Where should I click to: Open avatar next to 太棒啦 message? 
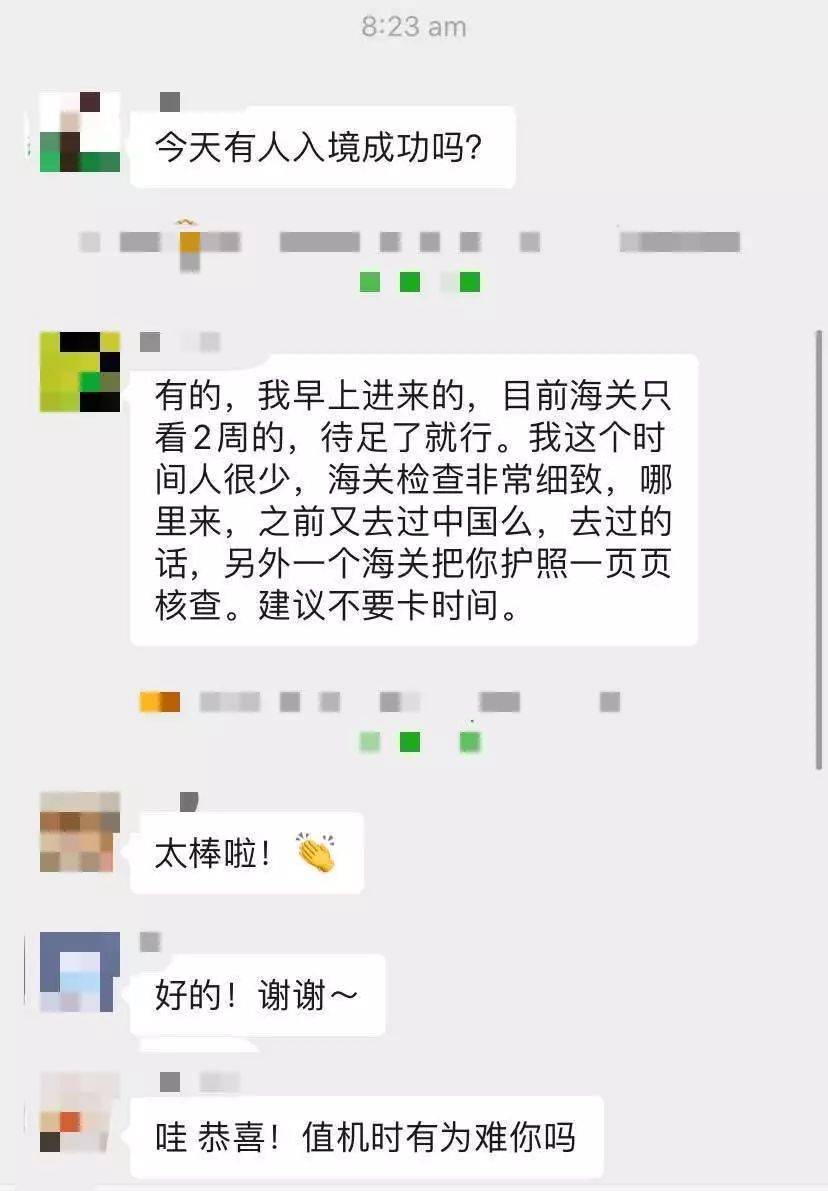coord(80,832)
